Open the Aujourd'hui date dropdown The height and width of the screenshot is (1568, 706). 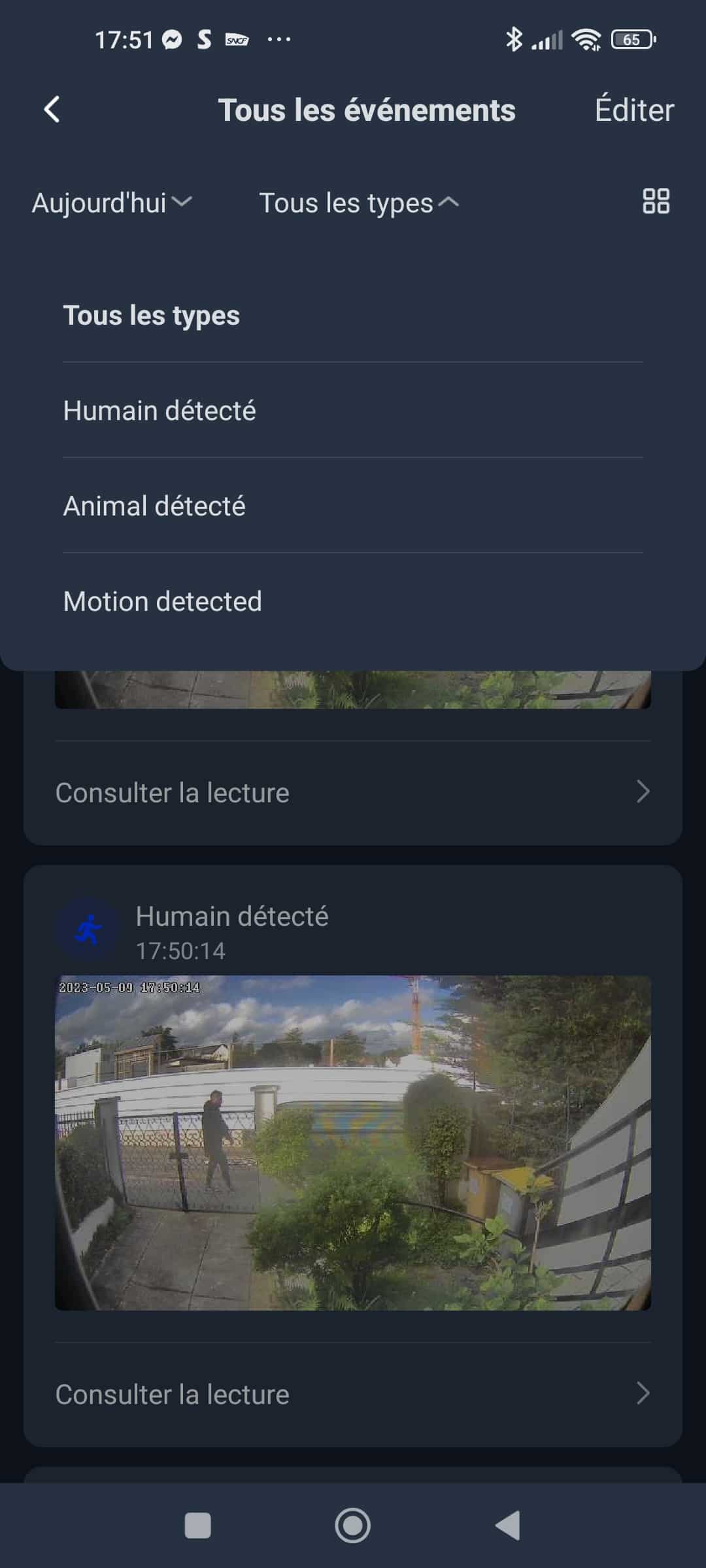[112, 203]
